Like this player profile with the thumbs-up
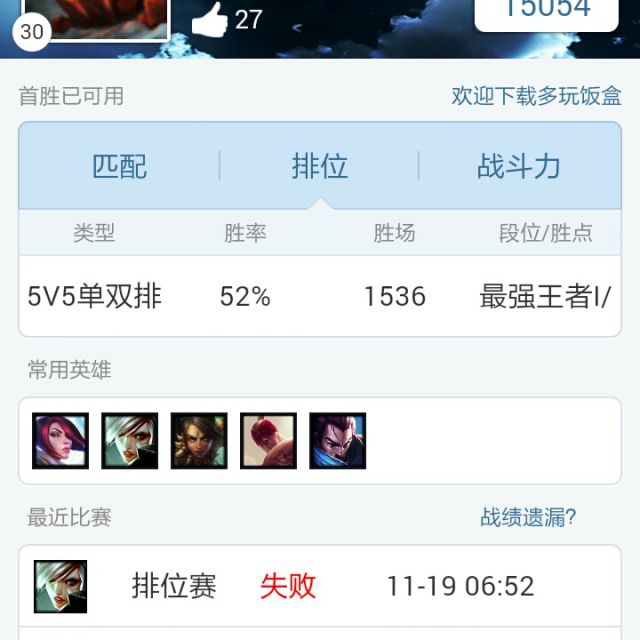 pos(210,19)
